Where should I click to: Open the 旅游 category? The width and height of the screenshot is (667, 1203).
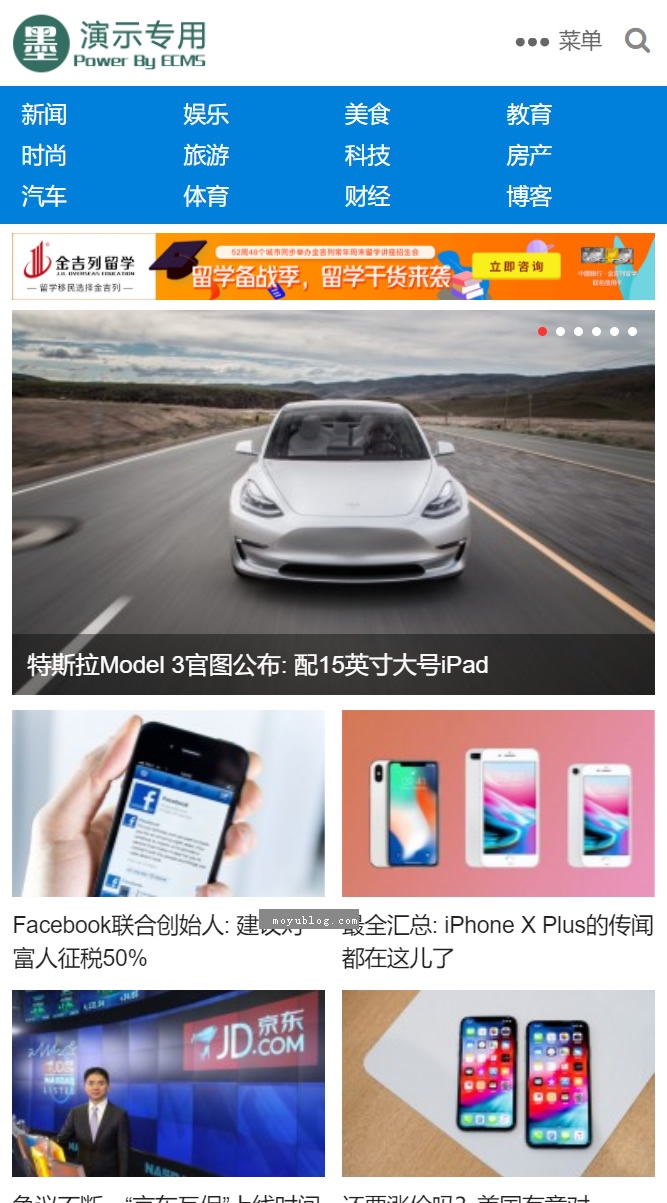click(x=206, y=156)
